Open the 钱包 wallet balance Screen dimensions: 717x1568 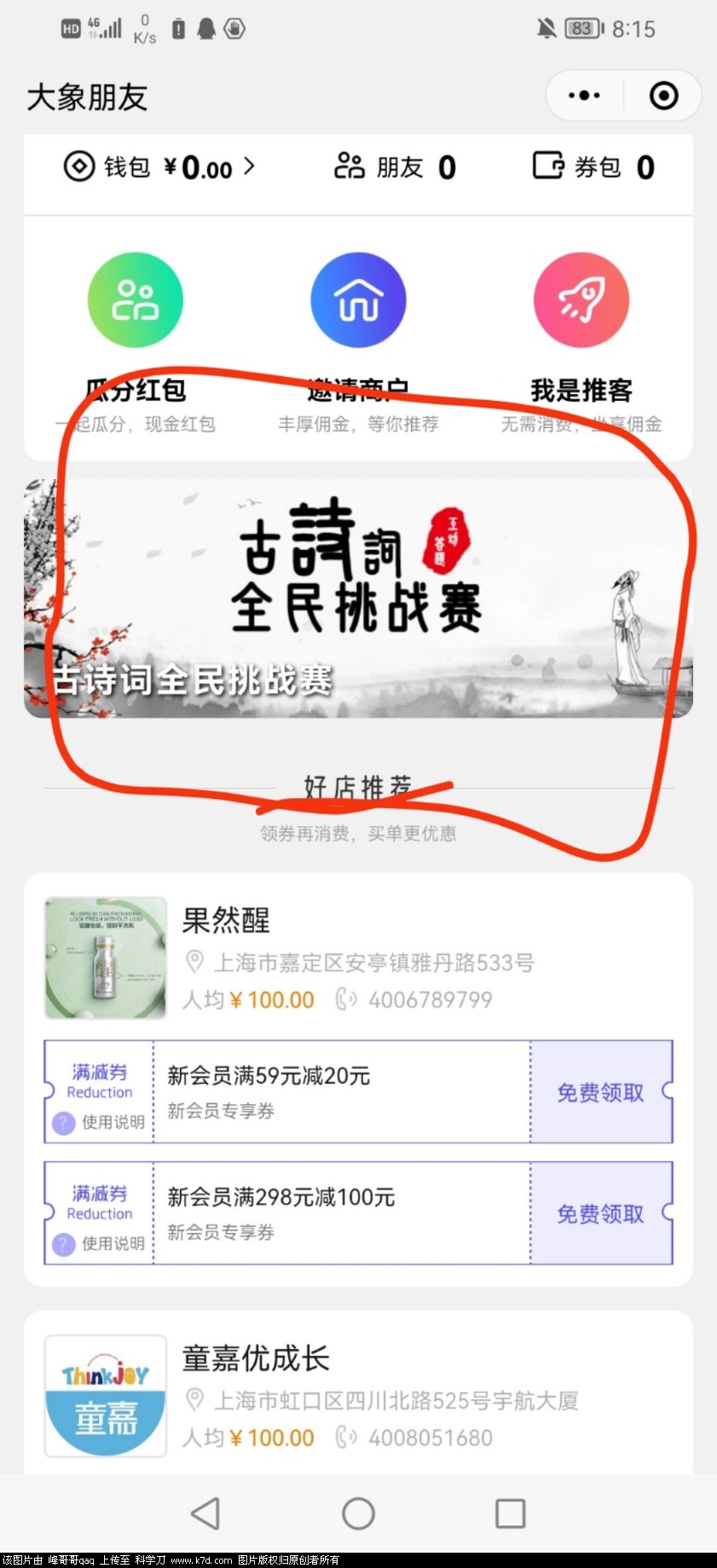point(159,167)
